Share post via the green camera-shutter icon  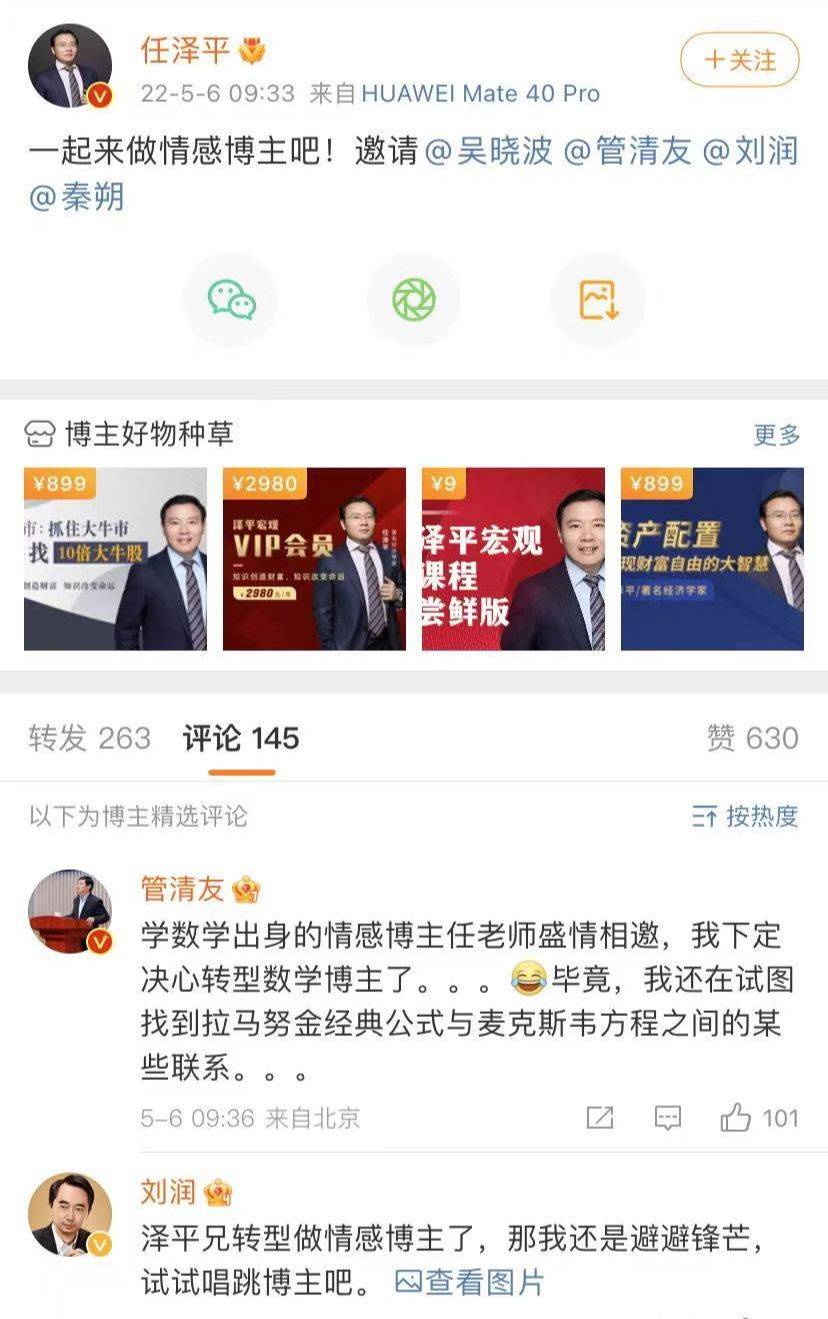[x=414, y=300]
